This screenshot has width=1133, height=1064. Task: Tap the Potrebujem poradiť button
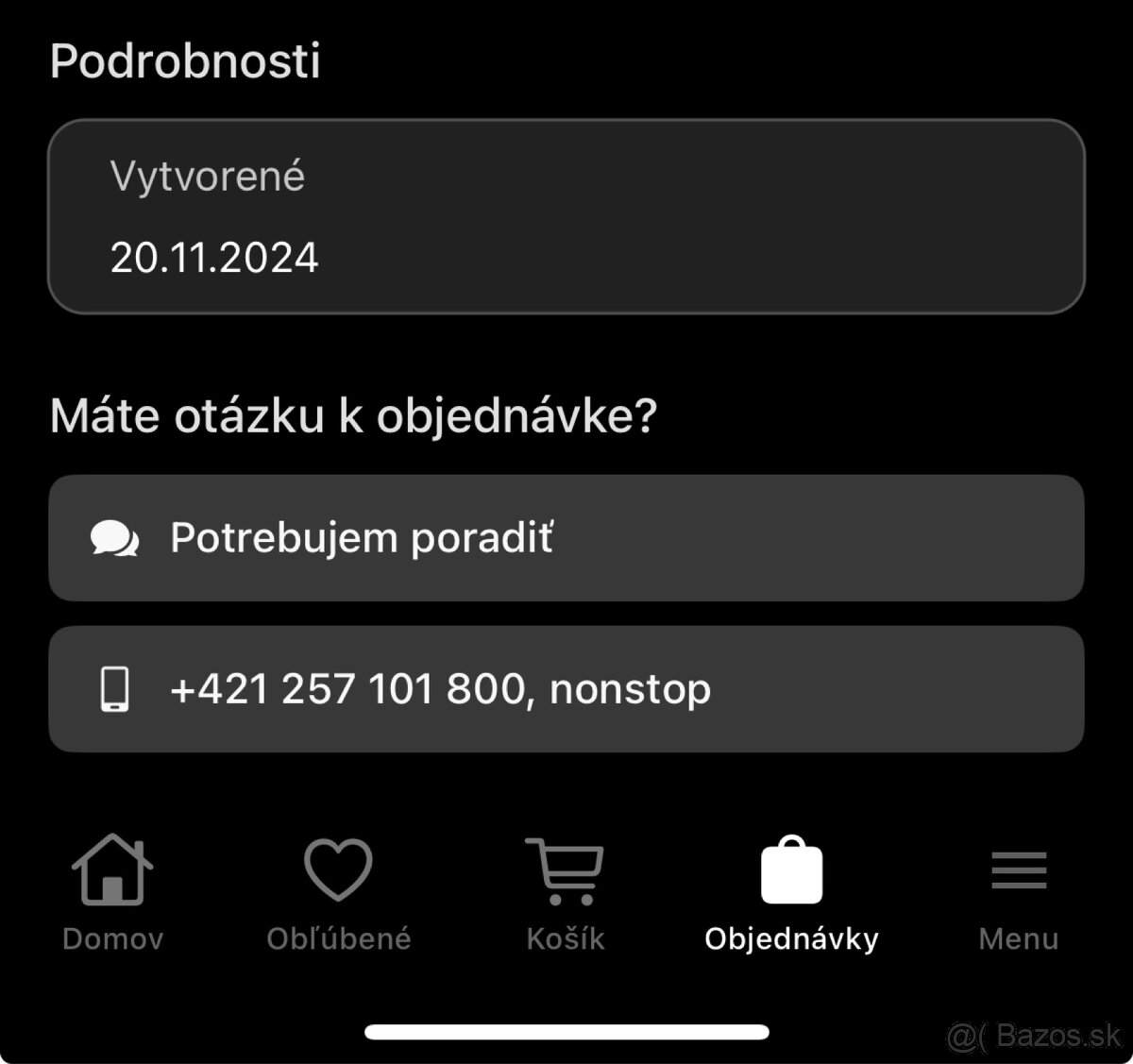(x=566, y=538)
